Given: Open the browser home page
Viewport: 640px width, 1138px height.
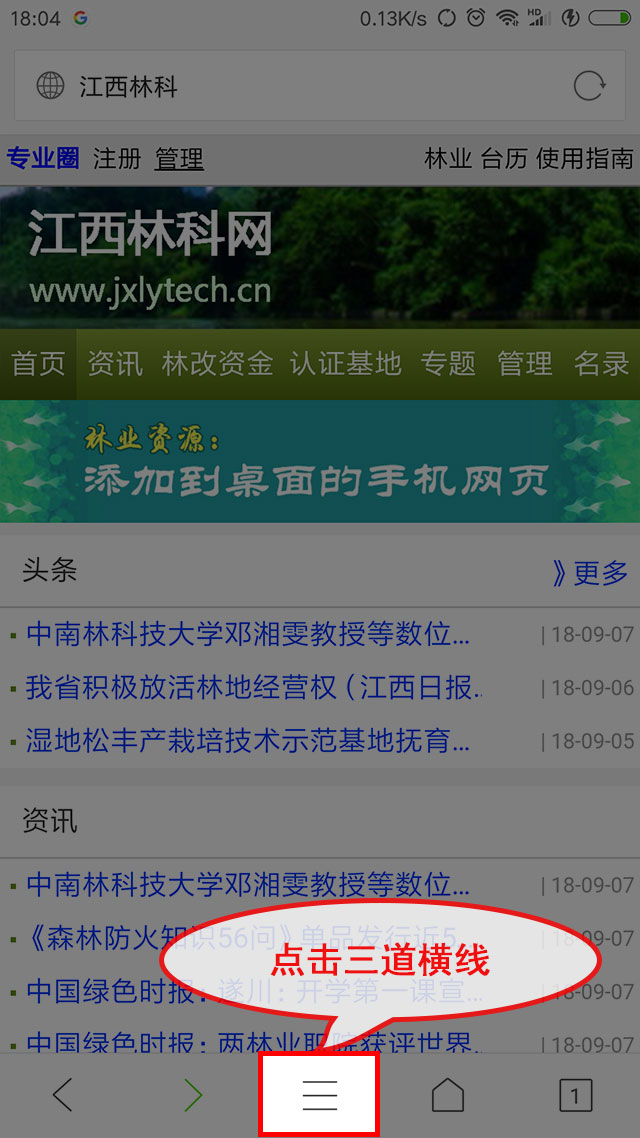Looking at the screenshot, I should pos(447,1096).
